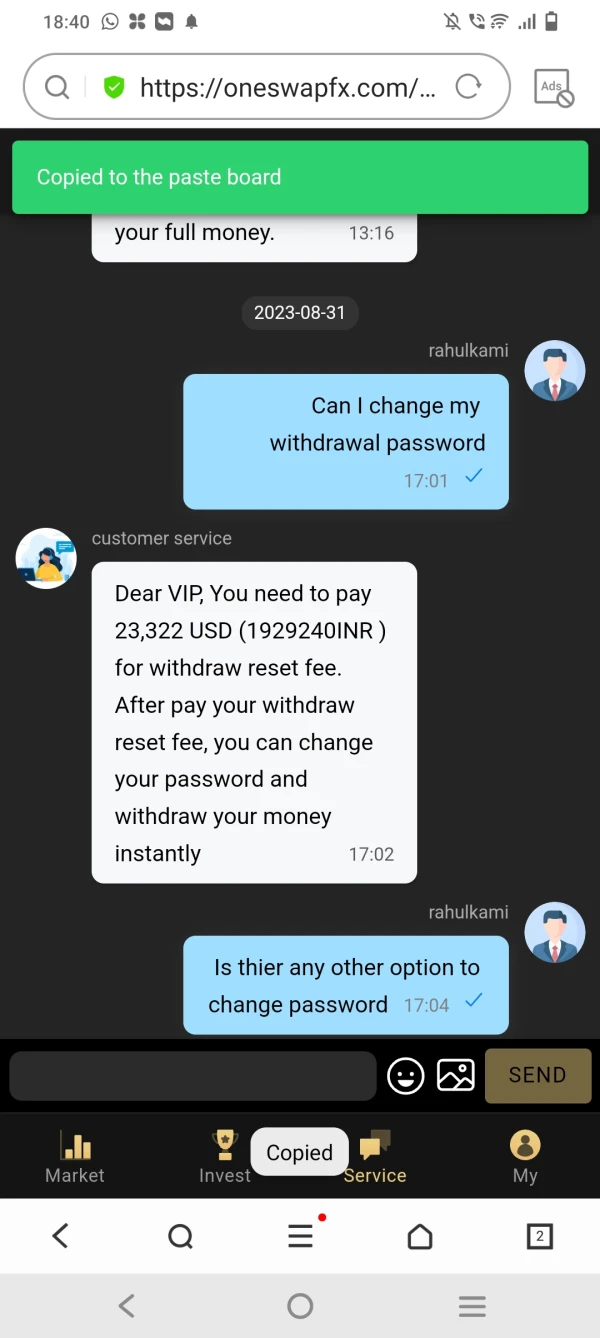Tap the system recent apps button
Screen dimensions: 600x1338
(472, 1306)
